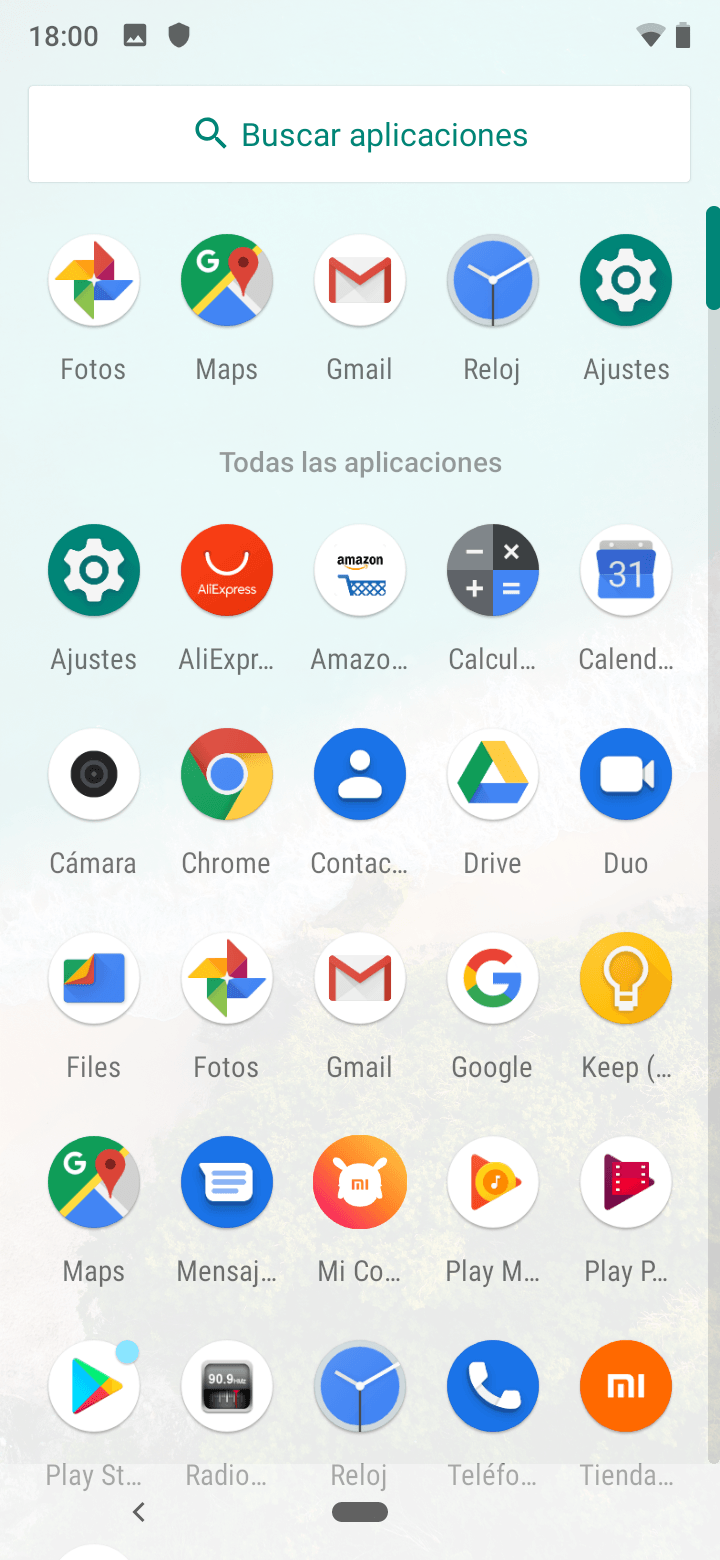This screenshot has width=720, height=1560.
Task: Open Play Películas app
Action: (625, 1182)
